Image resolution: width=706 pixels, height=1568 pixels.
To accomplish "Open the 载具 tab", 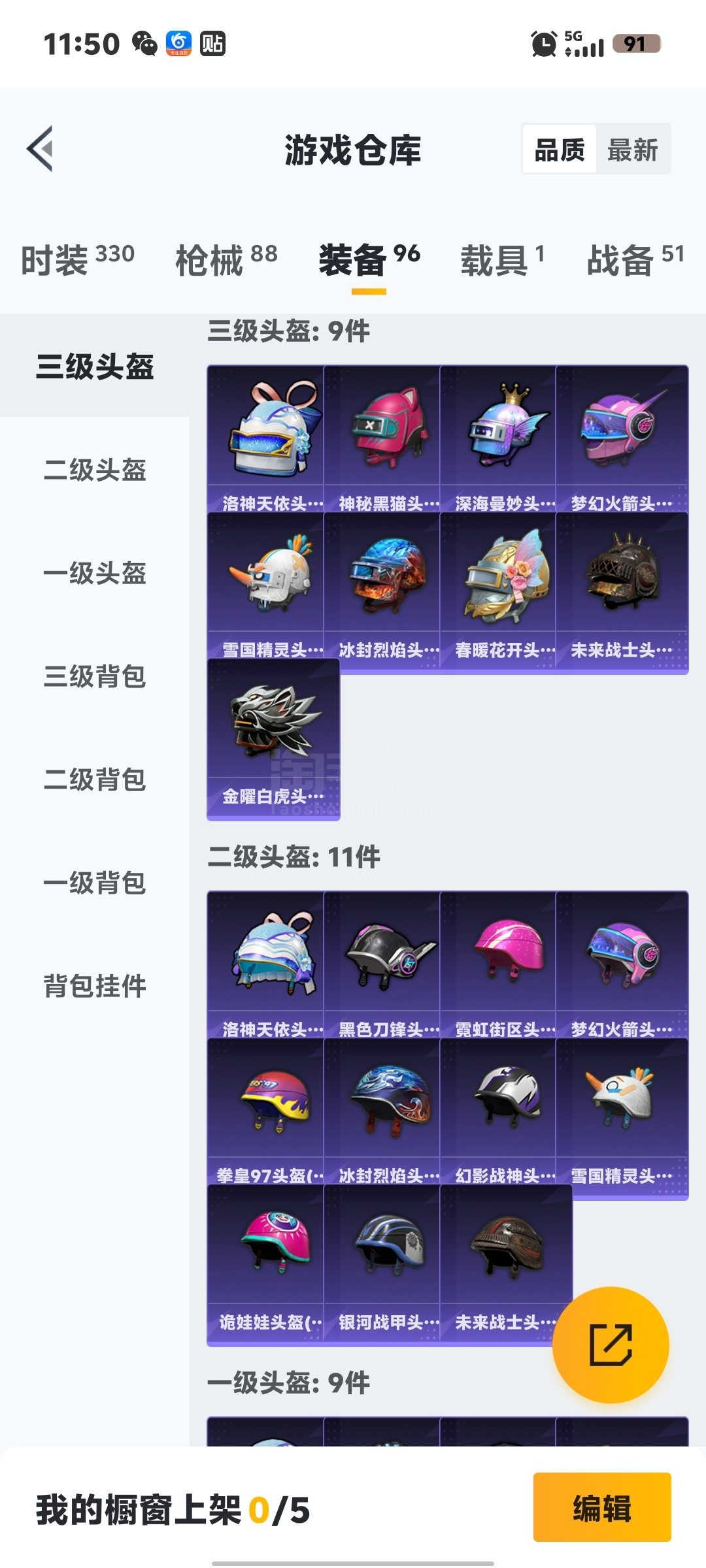I will coord(502,259).
